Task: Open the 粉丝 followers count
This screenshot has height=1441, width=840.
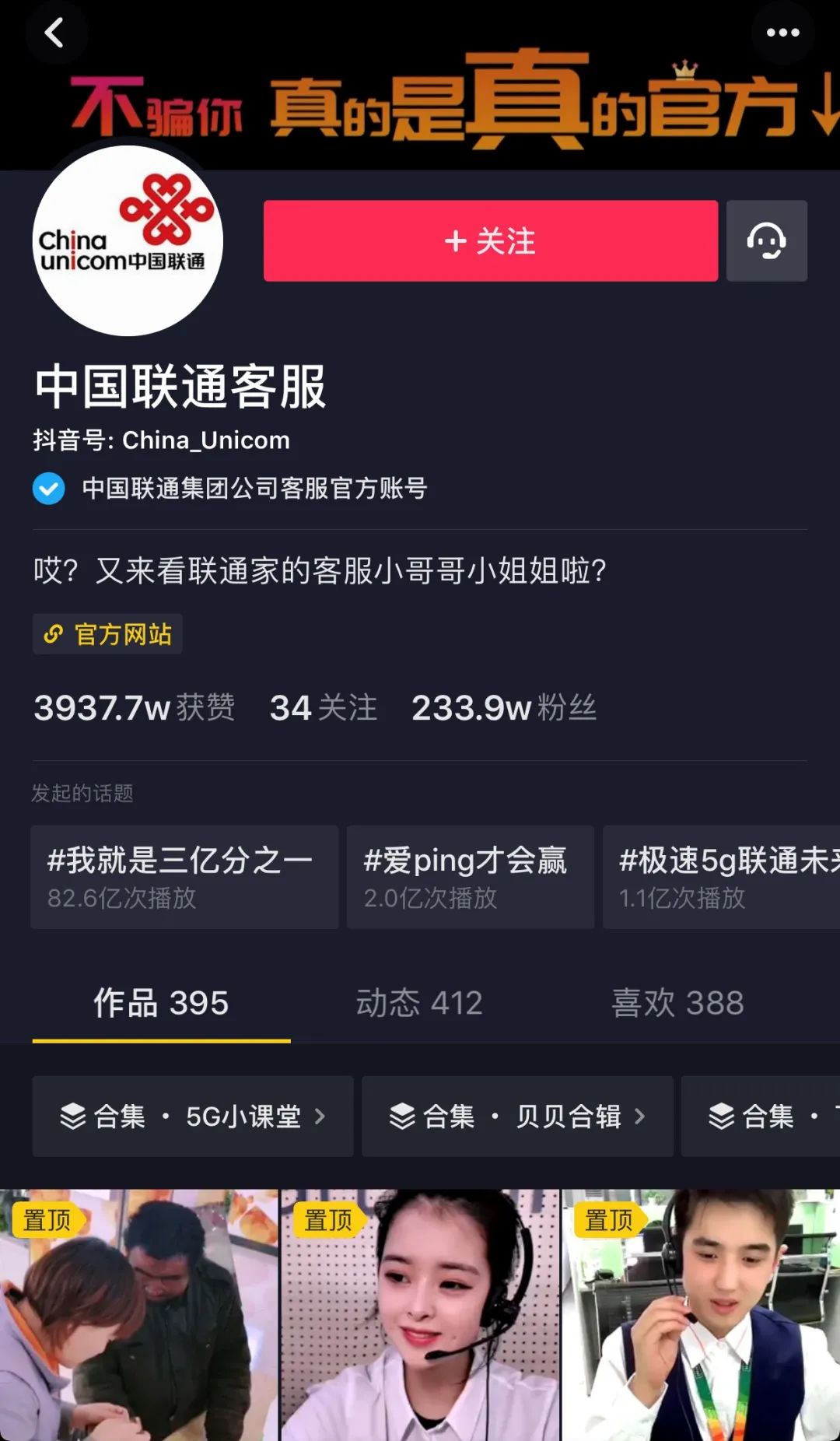Action: coord(503,708)
